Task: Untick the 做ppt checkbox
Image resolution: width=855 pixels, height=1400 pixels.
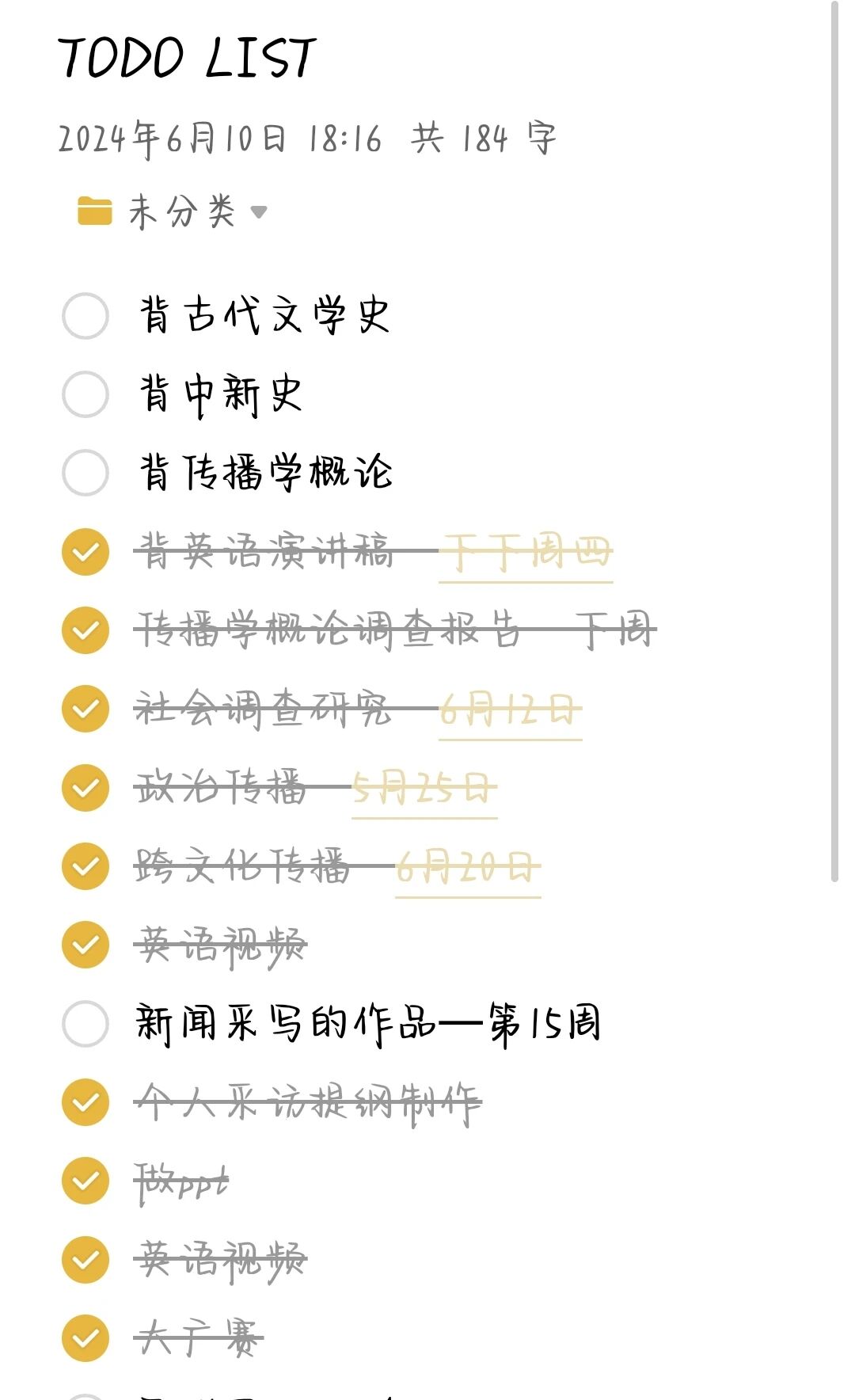Action: 85,1181
